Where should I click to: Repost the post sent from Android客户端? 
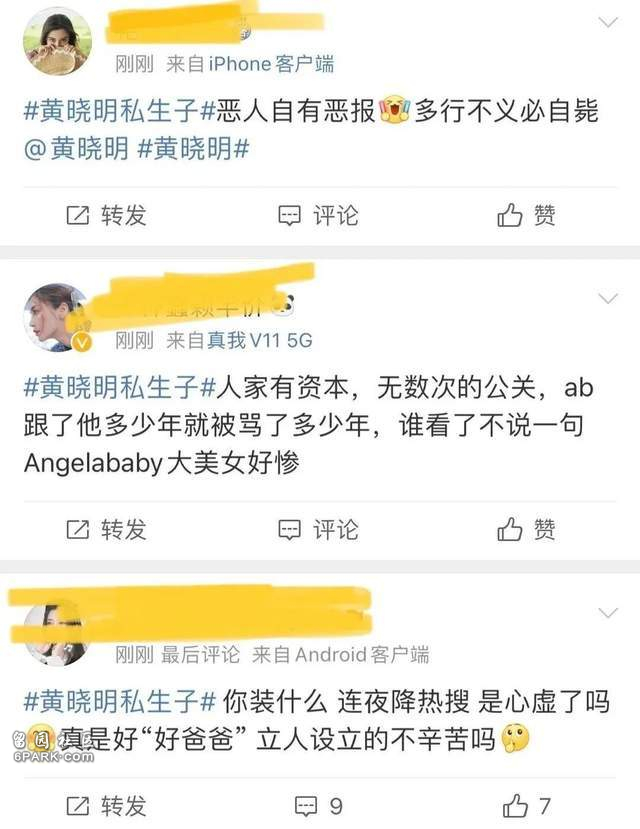(x=105, y=805)
